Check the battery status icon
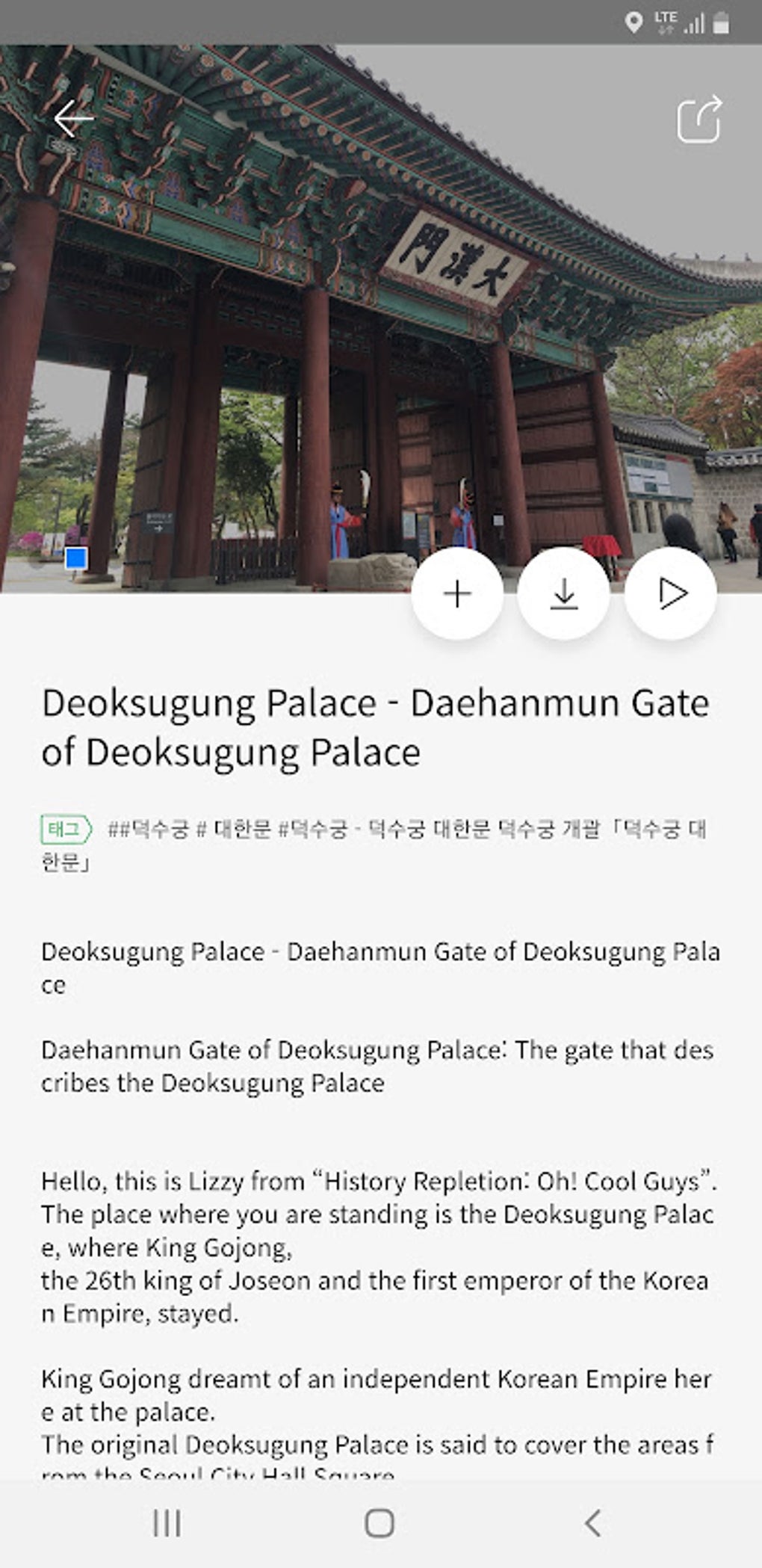762x1568 pixels. 721,23
